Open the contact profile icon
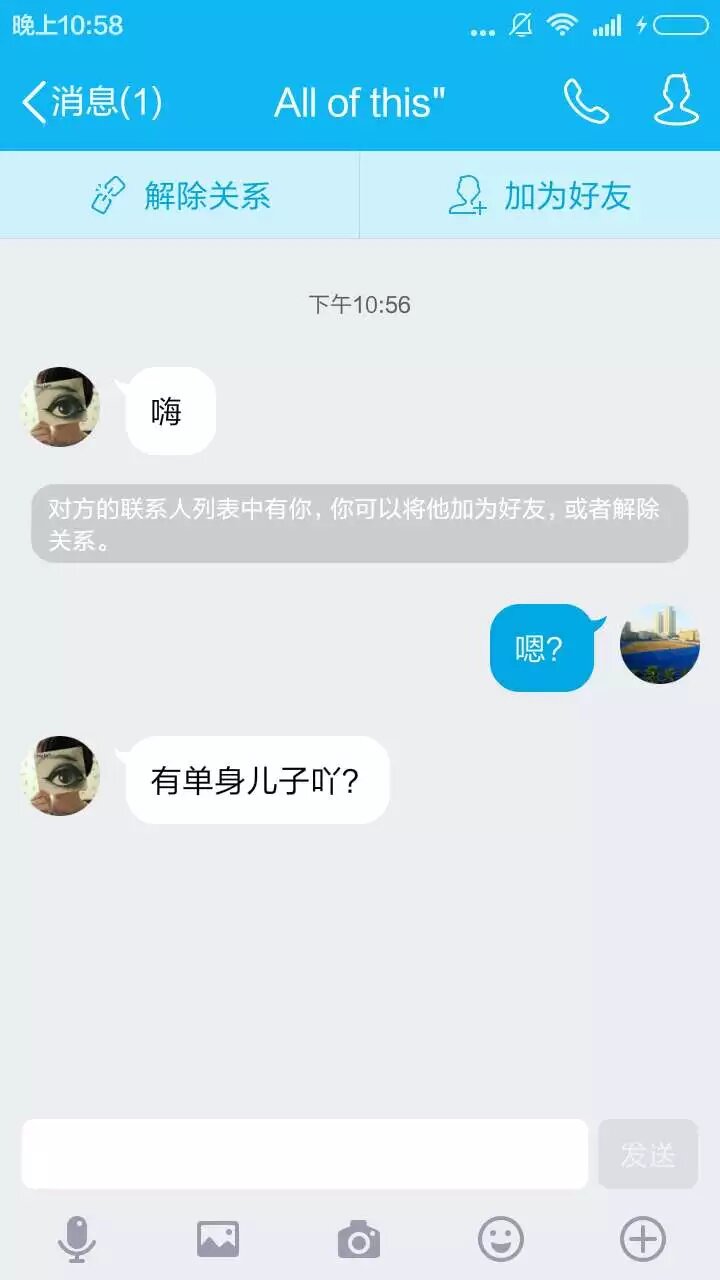This screenshot has height=1280, width=720. click(x=676, y=101)
